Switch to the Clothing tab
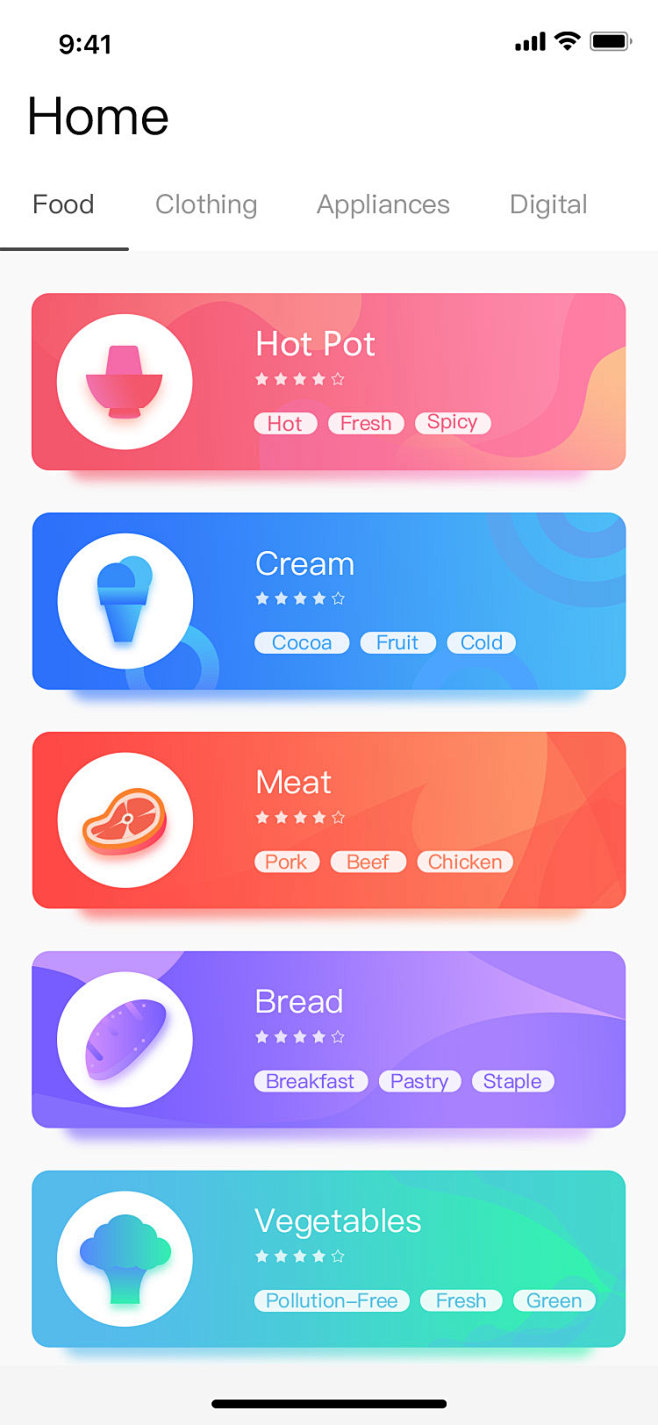This screenshot has width=658, height=1425. (x=206, y=205)
